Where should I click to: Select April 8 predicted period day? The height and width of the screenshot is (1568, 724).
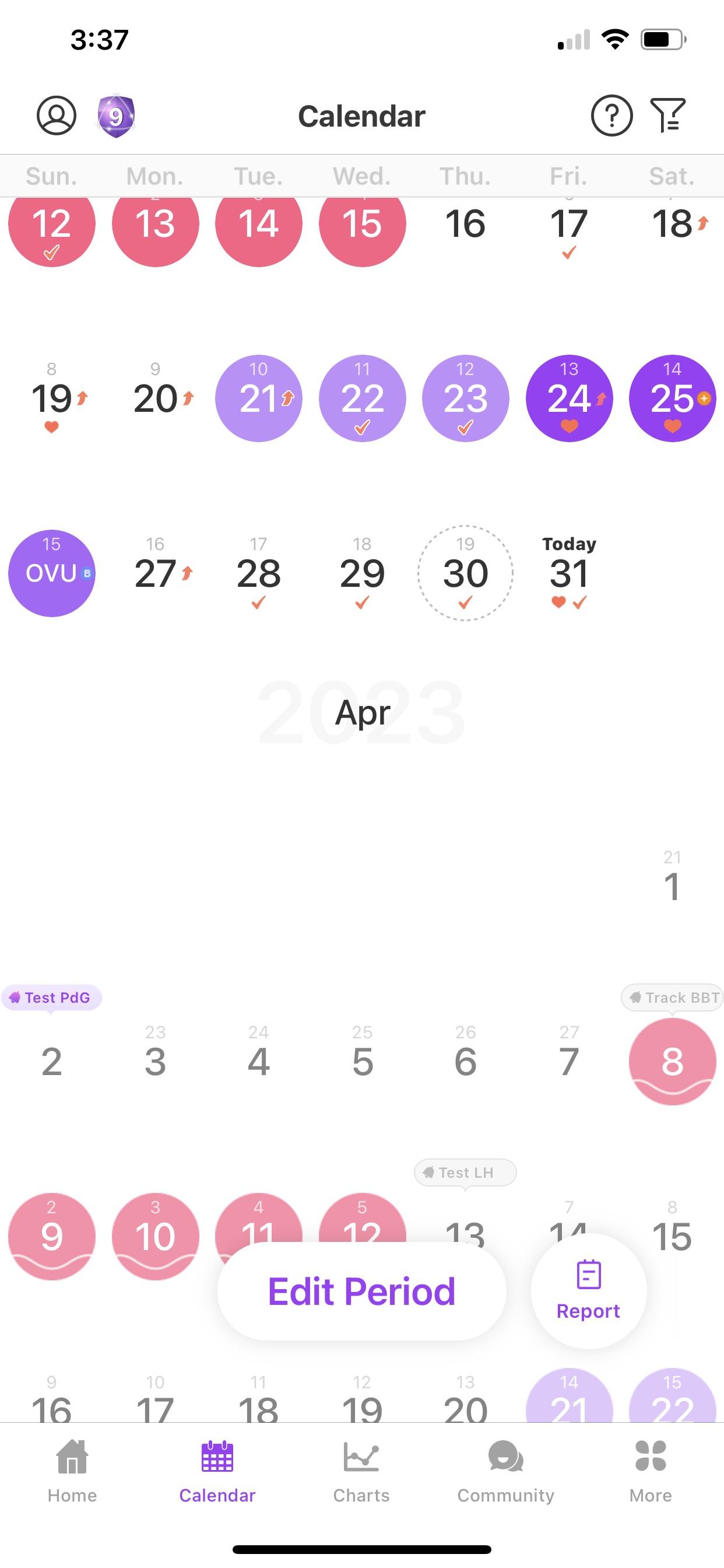(672, 1062)
